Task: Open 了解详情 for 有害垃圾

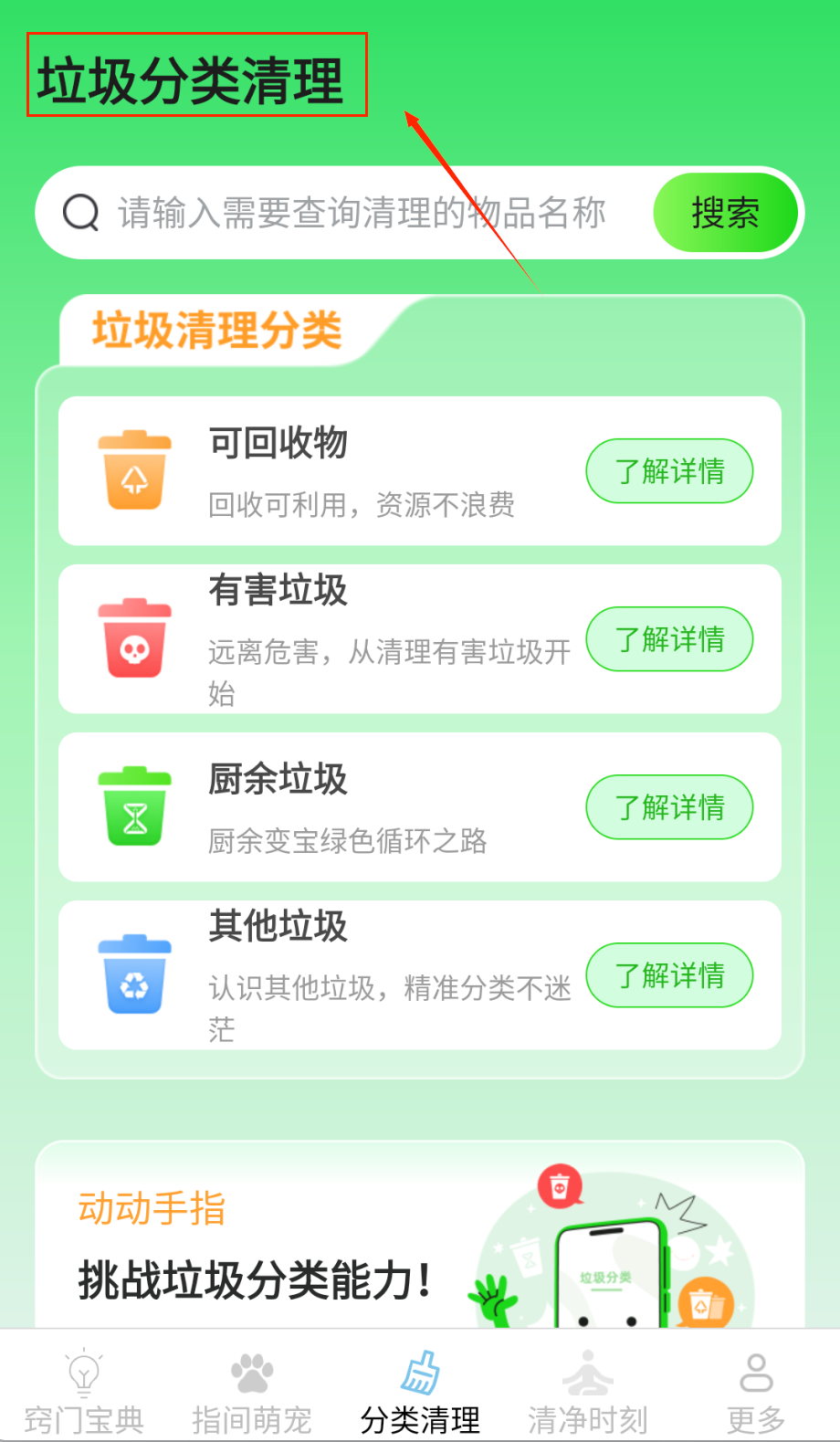Action: [x=669, y=639]
